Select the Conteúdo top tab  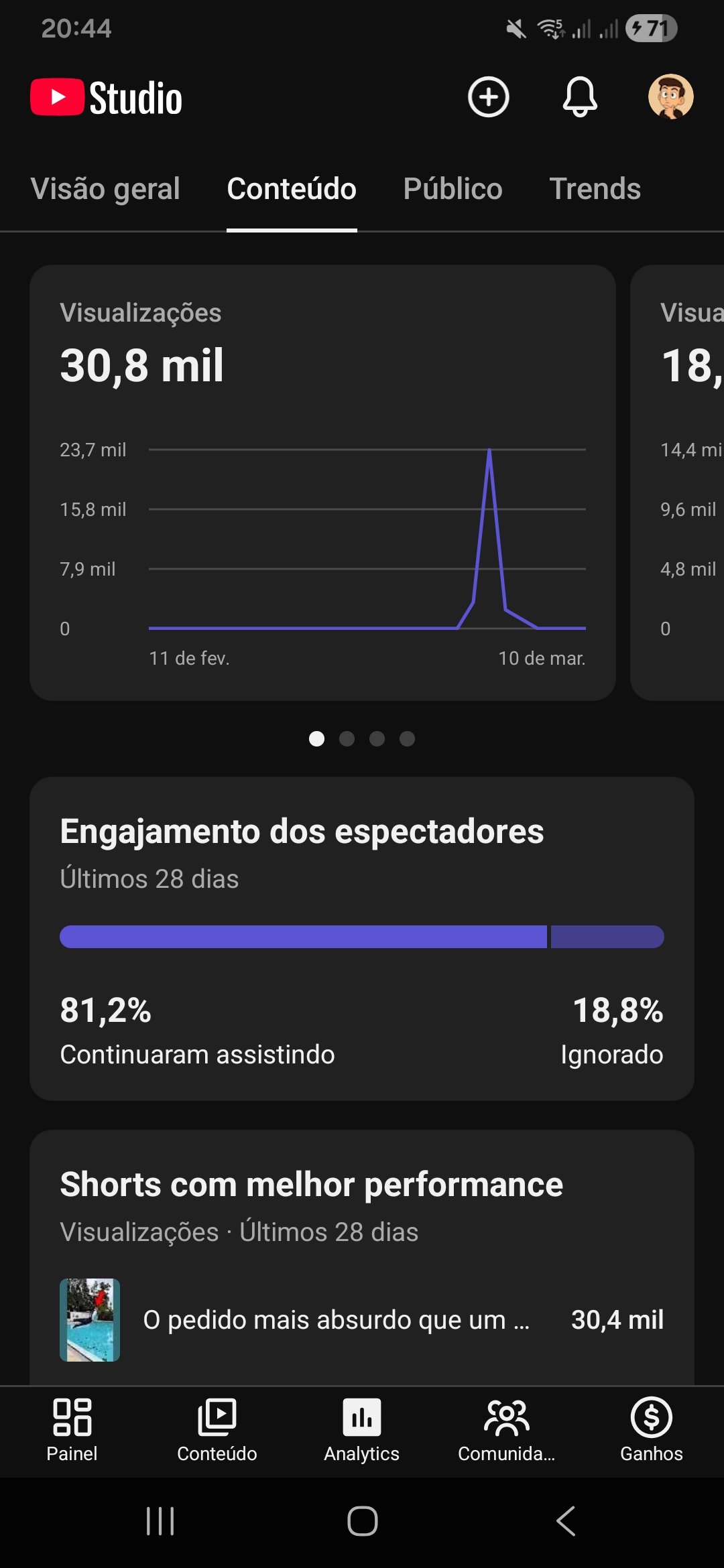click(x=292, y=189)
